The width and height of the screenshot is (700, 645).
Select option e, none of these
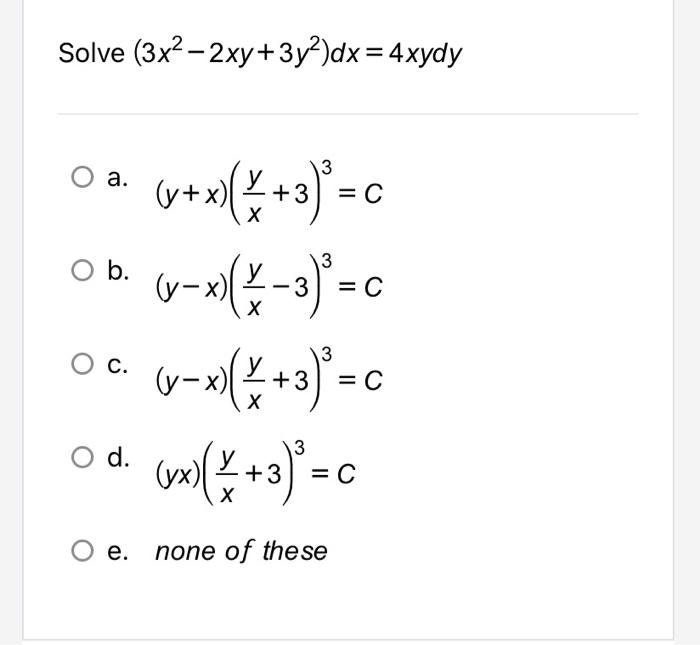pyautogui.click(x=82, y=551)
